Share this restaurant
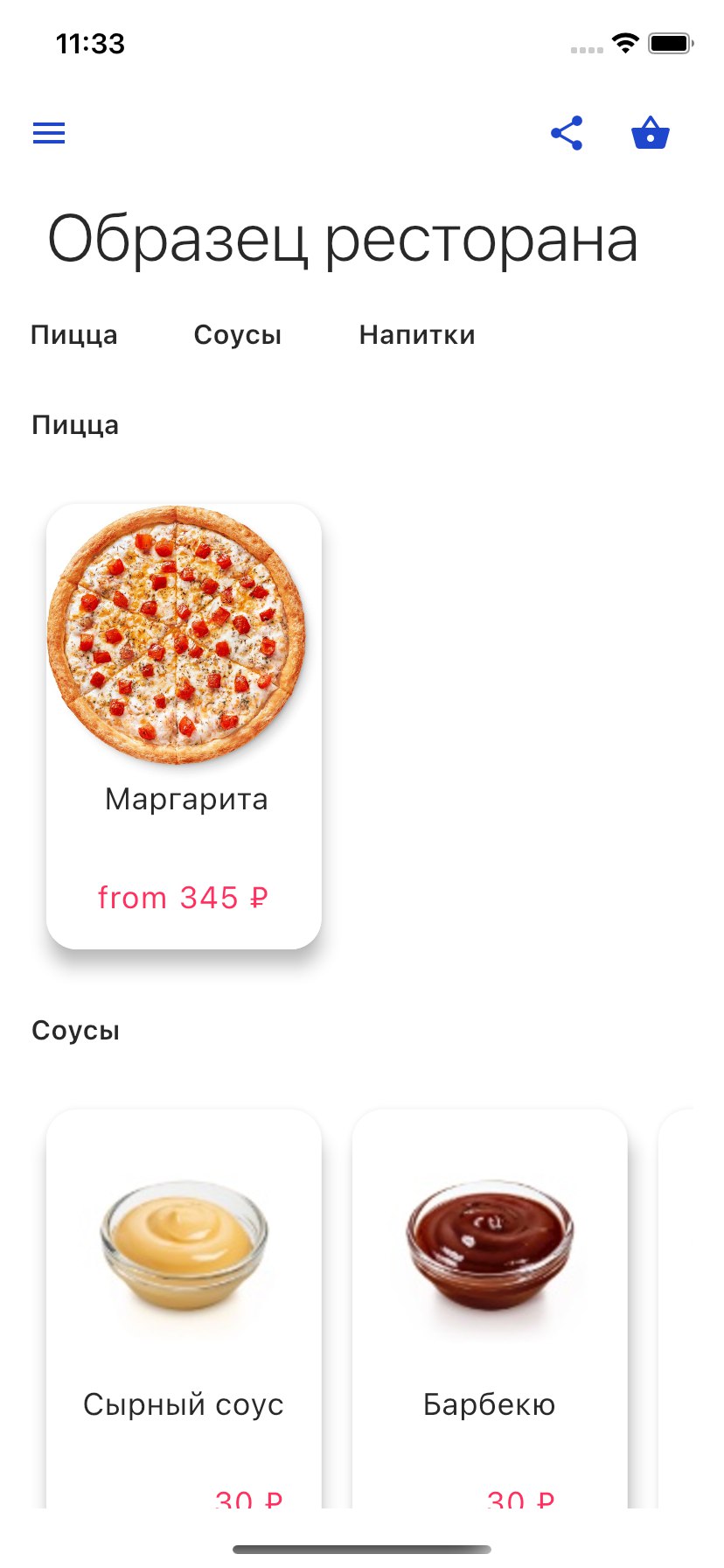The width and height of the screenshot is (724, 1568). coord(567,133)
